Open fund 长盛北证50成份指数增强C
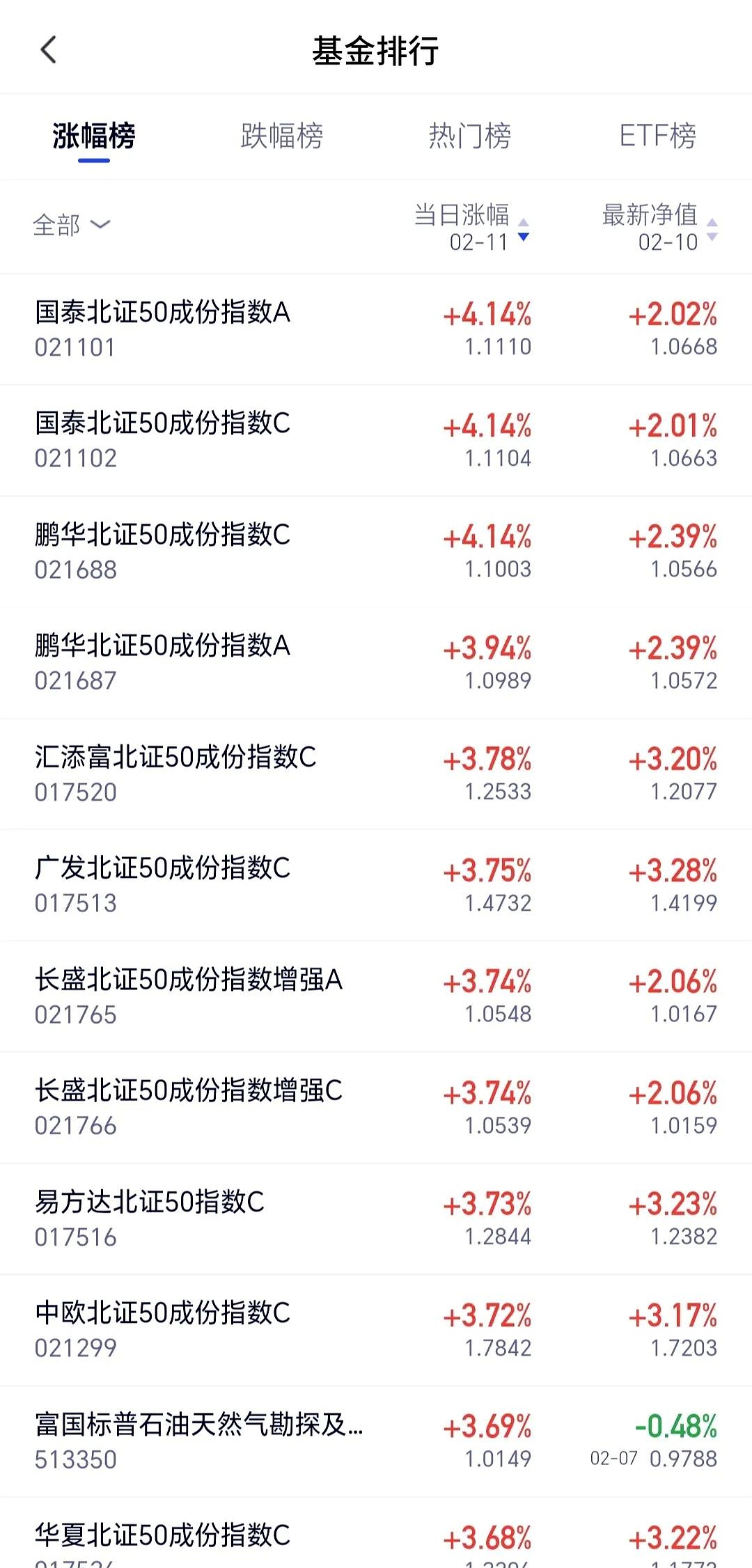Viewport: 752px width, 1568px height. [376, 1108]
